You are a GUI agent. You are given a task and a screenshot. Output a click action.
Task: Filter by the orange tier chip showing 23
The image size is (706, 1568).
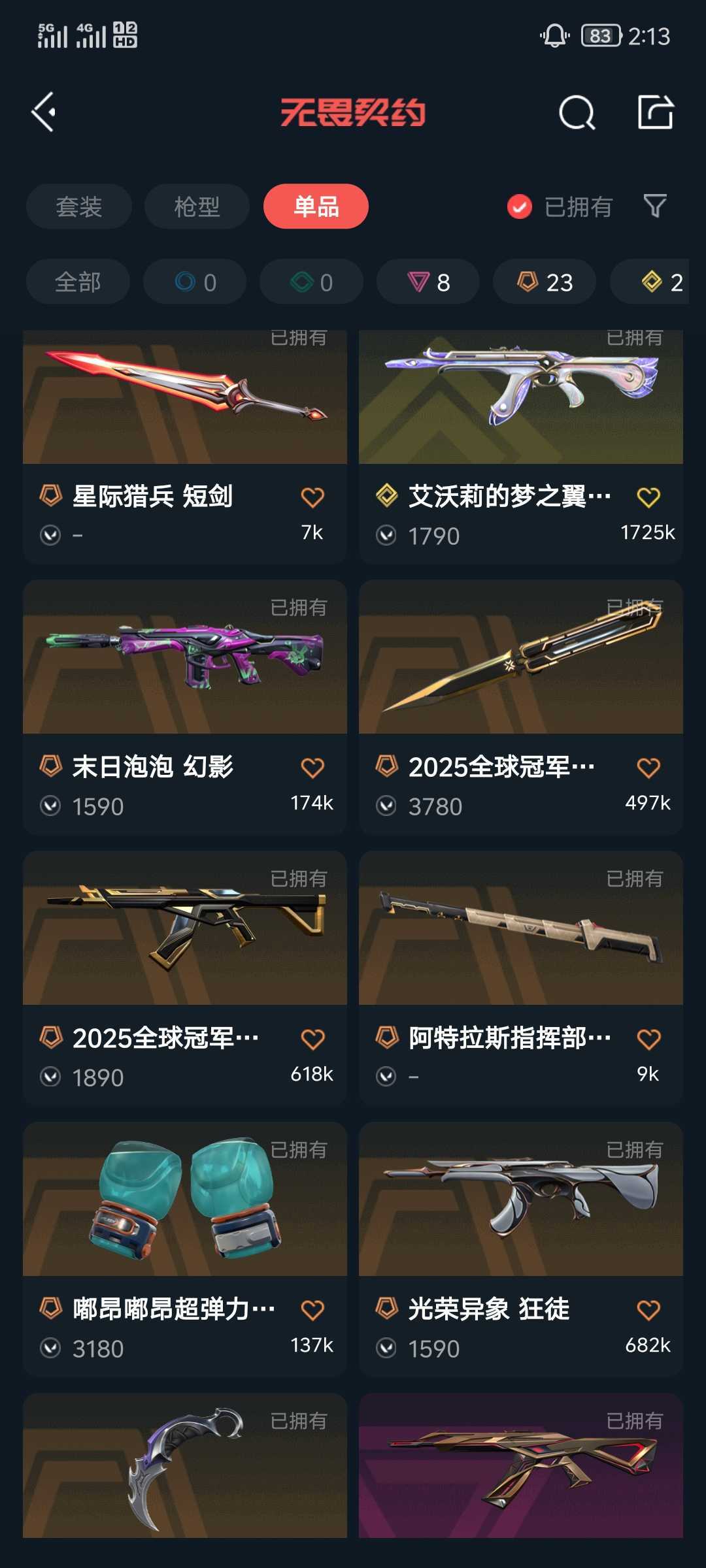coord(545,282)
